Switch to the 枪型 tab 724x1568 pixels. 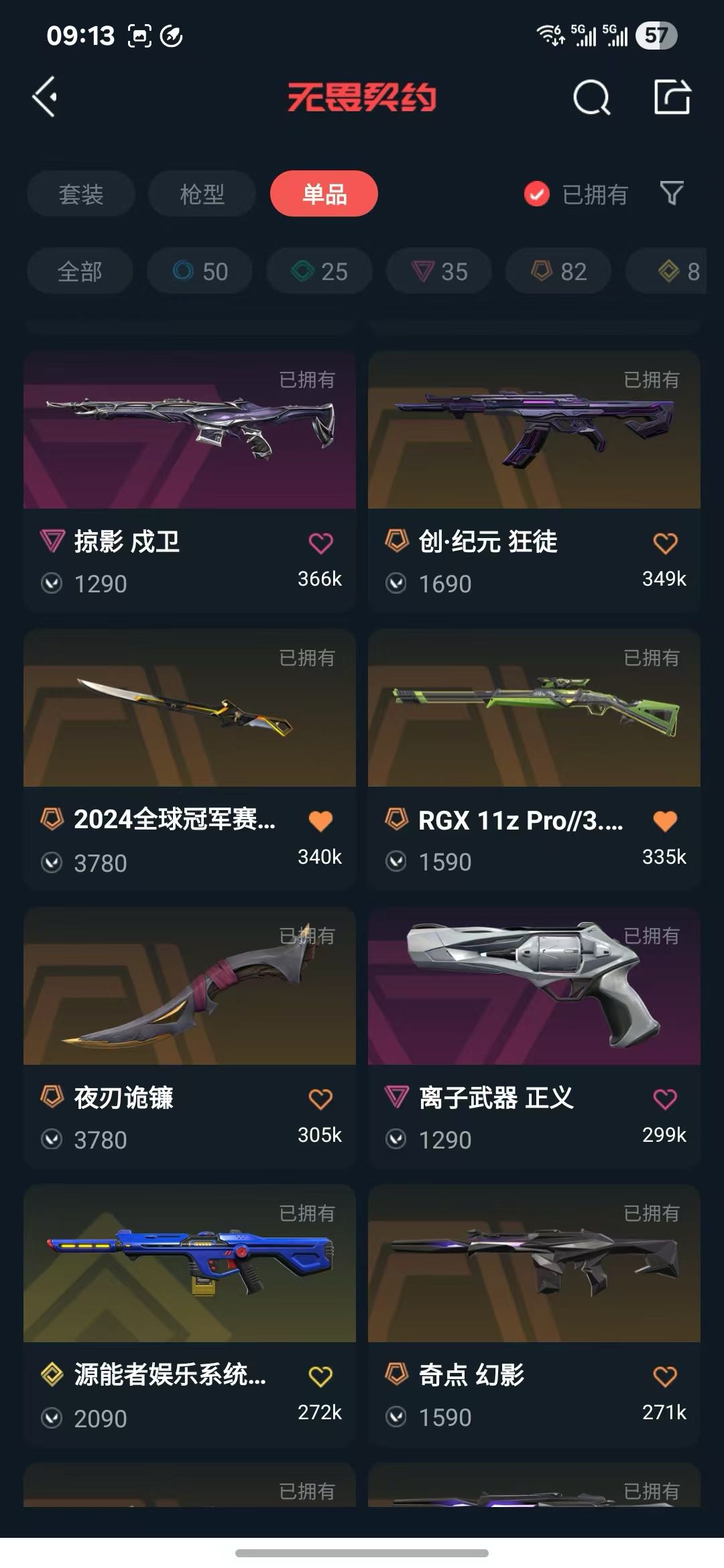point(202,194)
